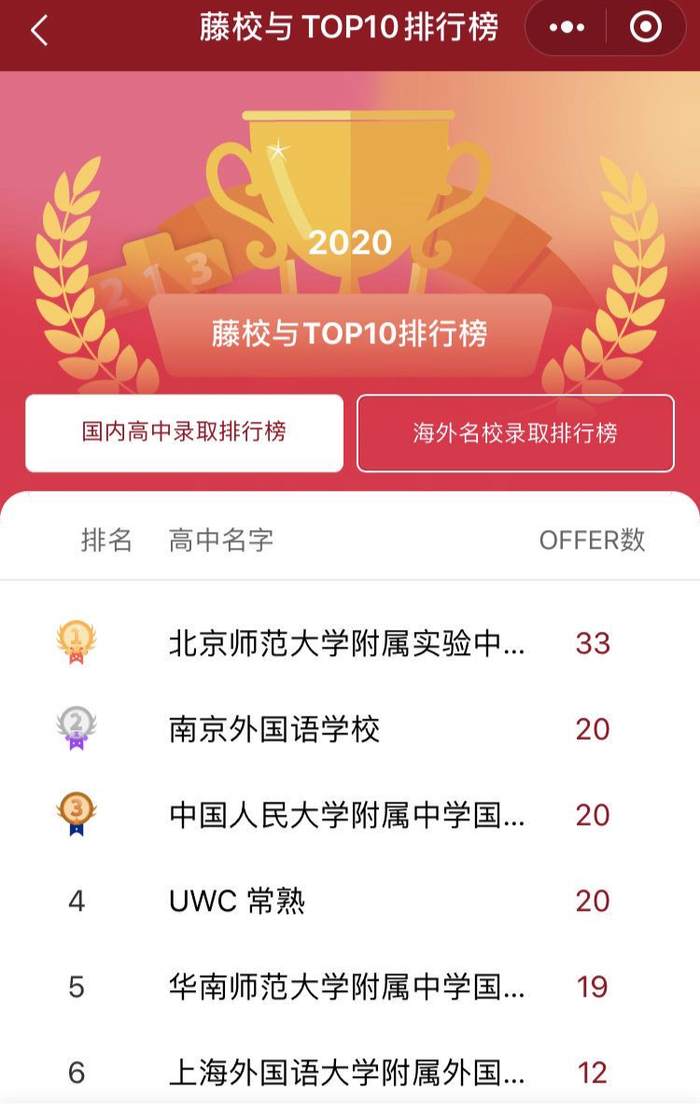Select the 国内高中录取排行榜 tab

184,433
